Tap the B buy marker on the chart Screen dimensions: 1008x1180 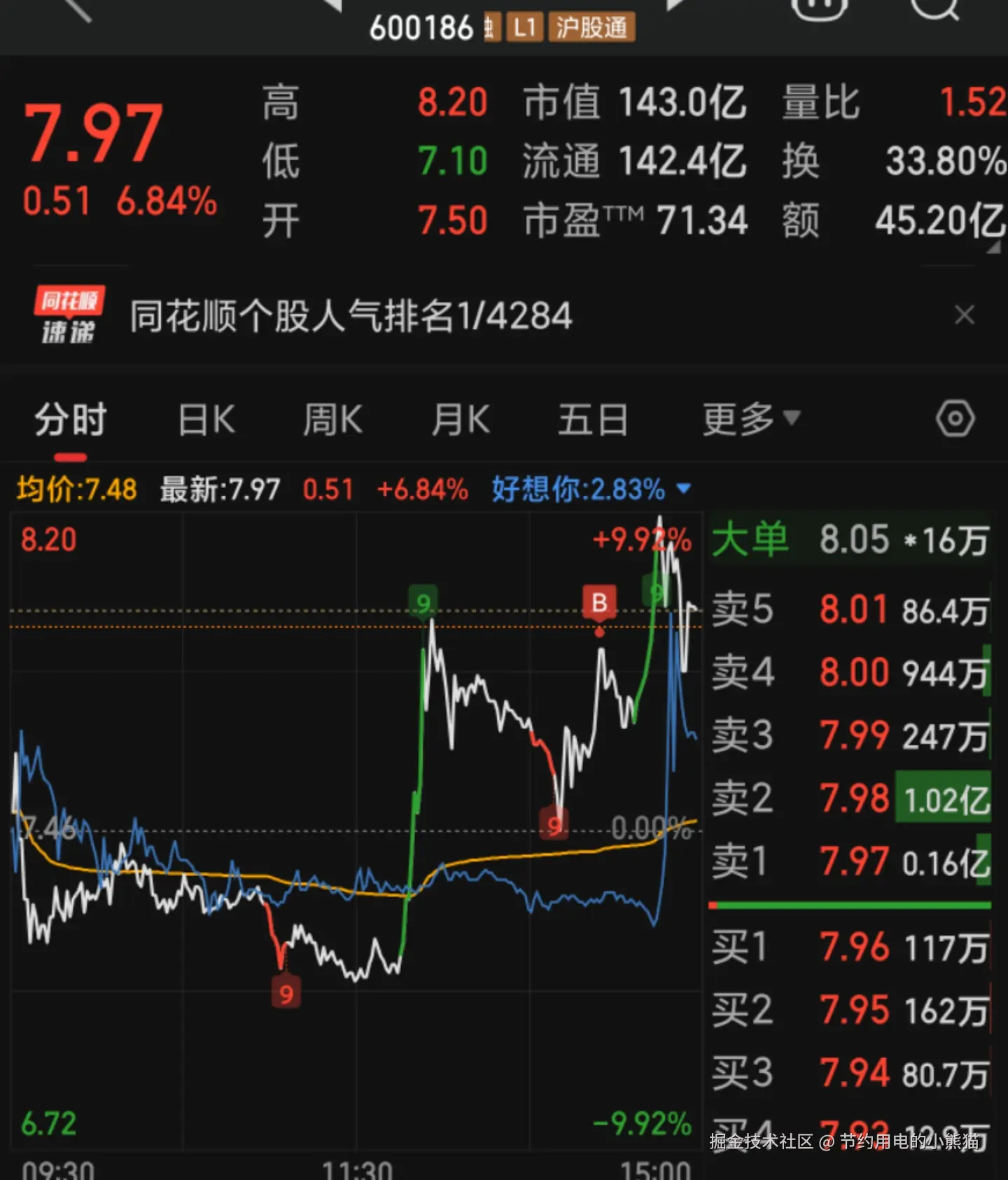pos(598,602)
